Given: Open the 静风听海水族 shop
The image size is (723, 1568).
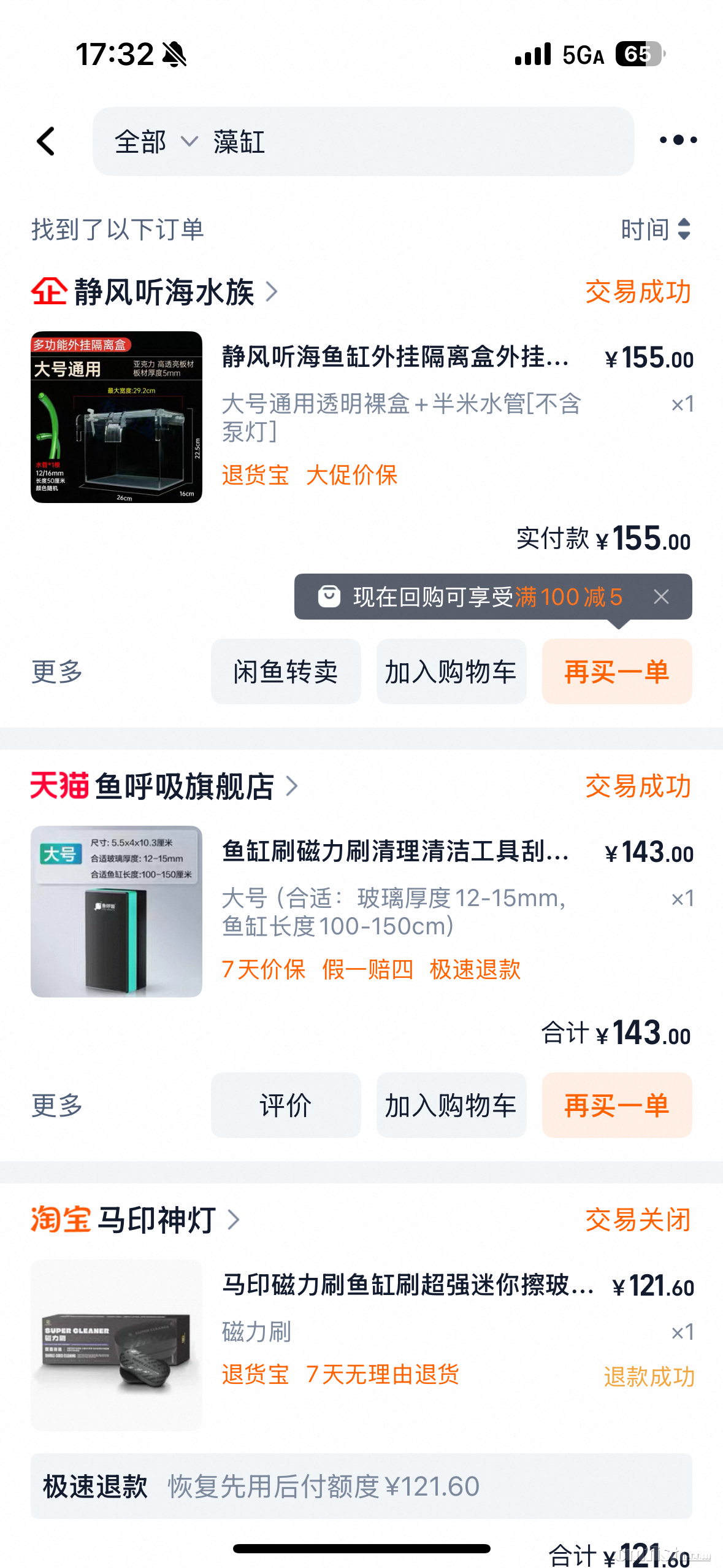Looking at the screenshot, I should (164, 292).
